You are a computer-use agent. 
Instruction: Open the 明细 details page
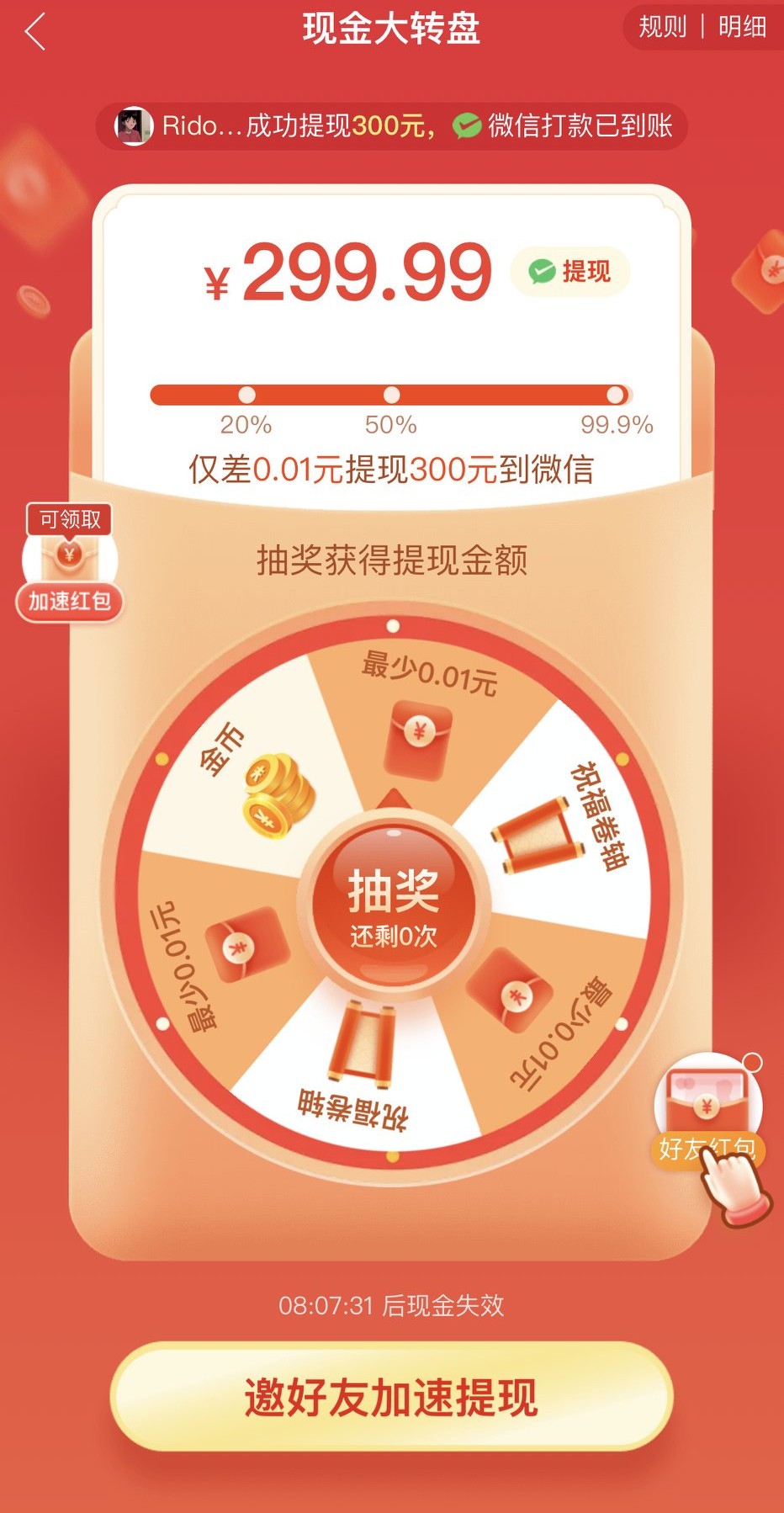point(742,27)
